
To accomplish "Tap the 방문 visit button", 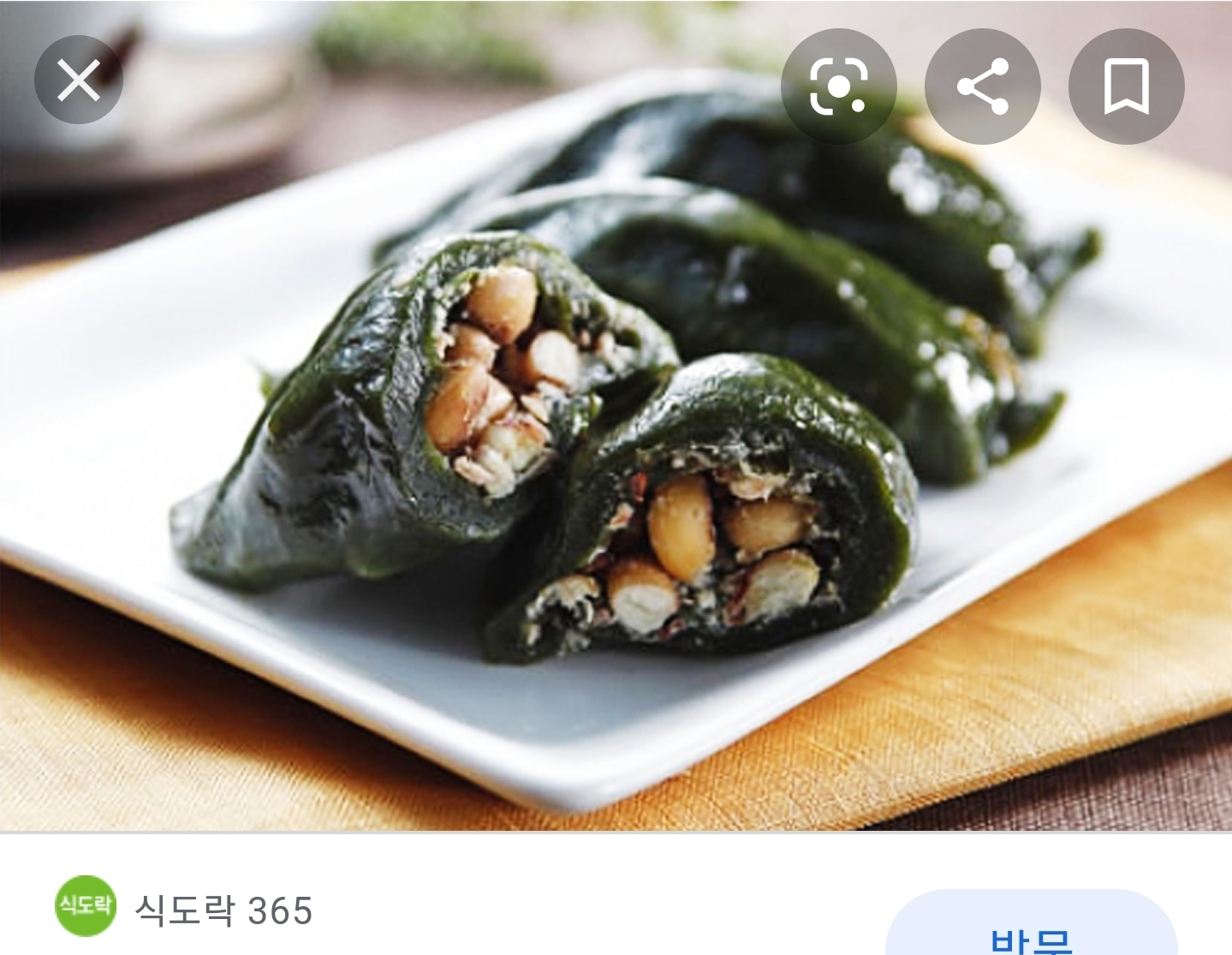I will tap(1031, 934).
